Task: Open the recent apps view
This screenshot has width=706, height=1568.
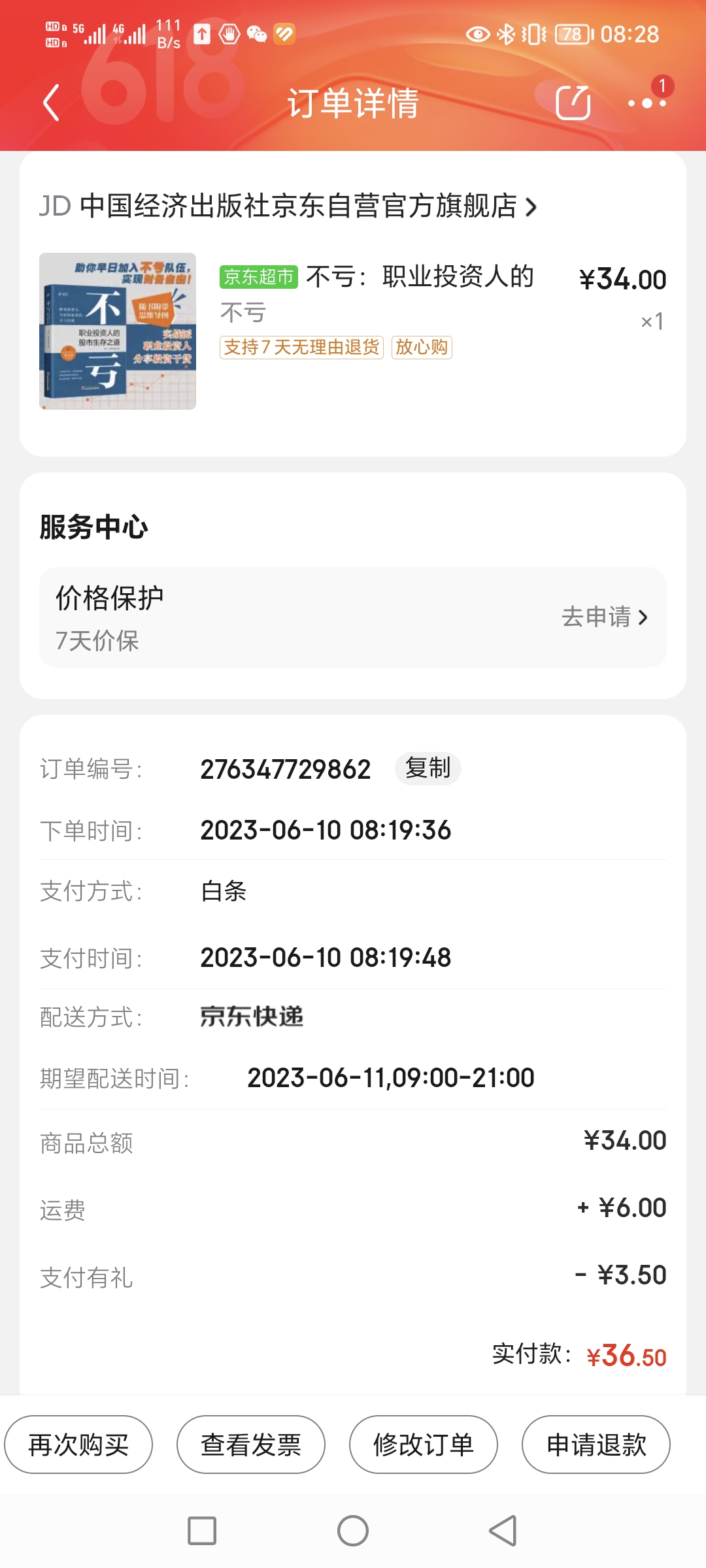Action: pyautogui.click(x=202, y=1531)
